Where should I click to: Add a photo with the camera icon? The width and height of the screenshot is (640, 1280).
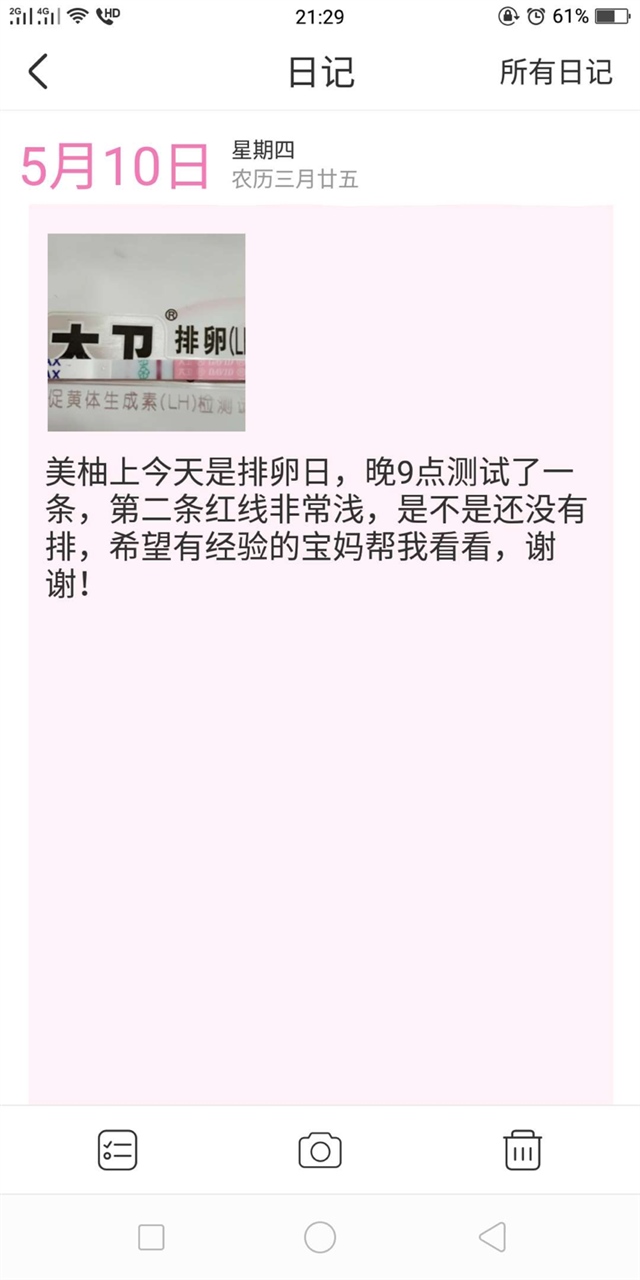tap(320, 1150)
